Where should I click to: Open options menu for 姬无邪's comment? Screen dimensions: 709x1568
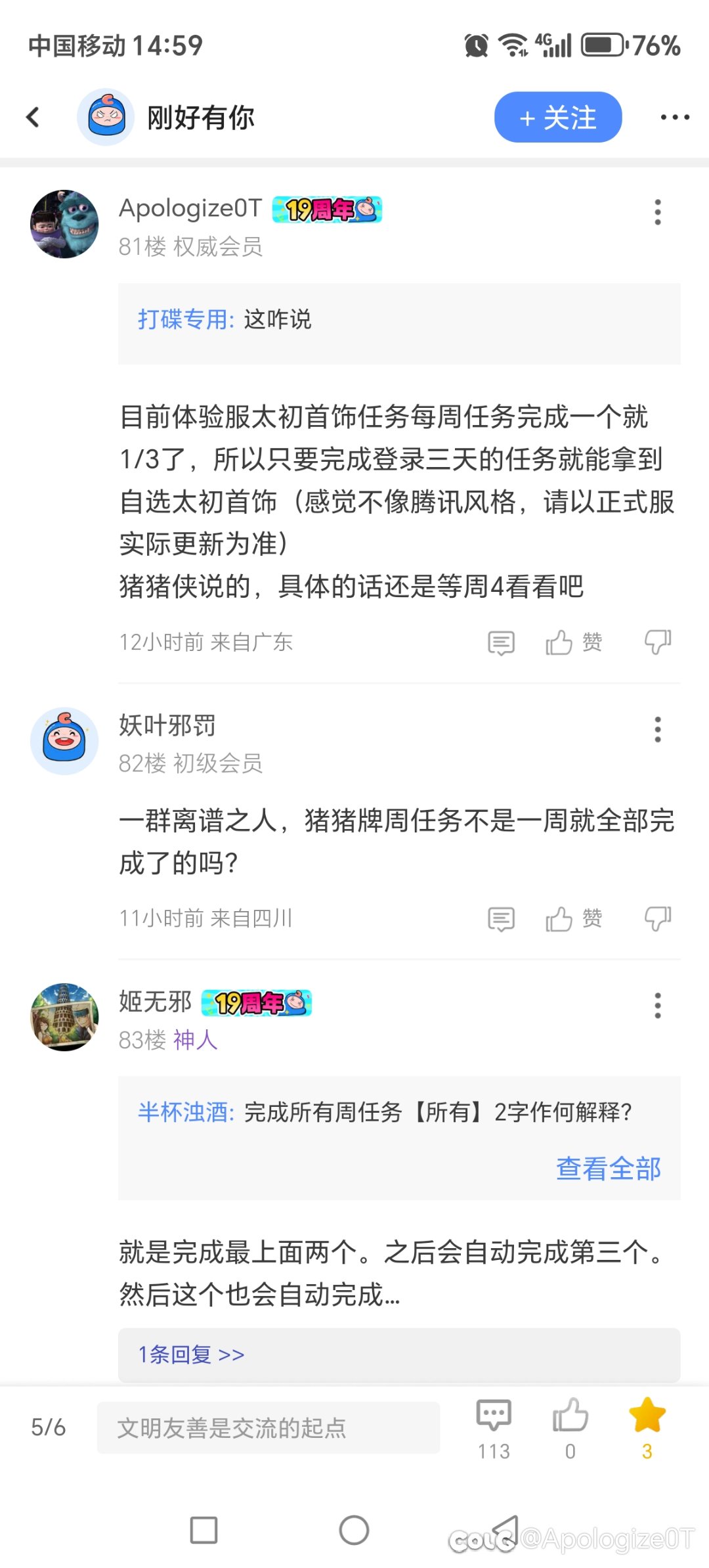[x=657, y=1005]
